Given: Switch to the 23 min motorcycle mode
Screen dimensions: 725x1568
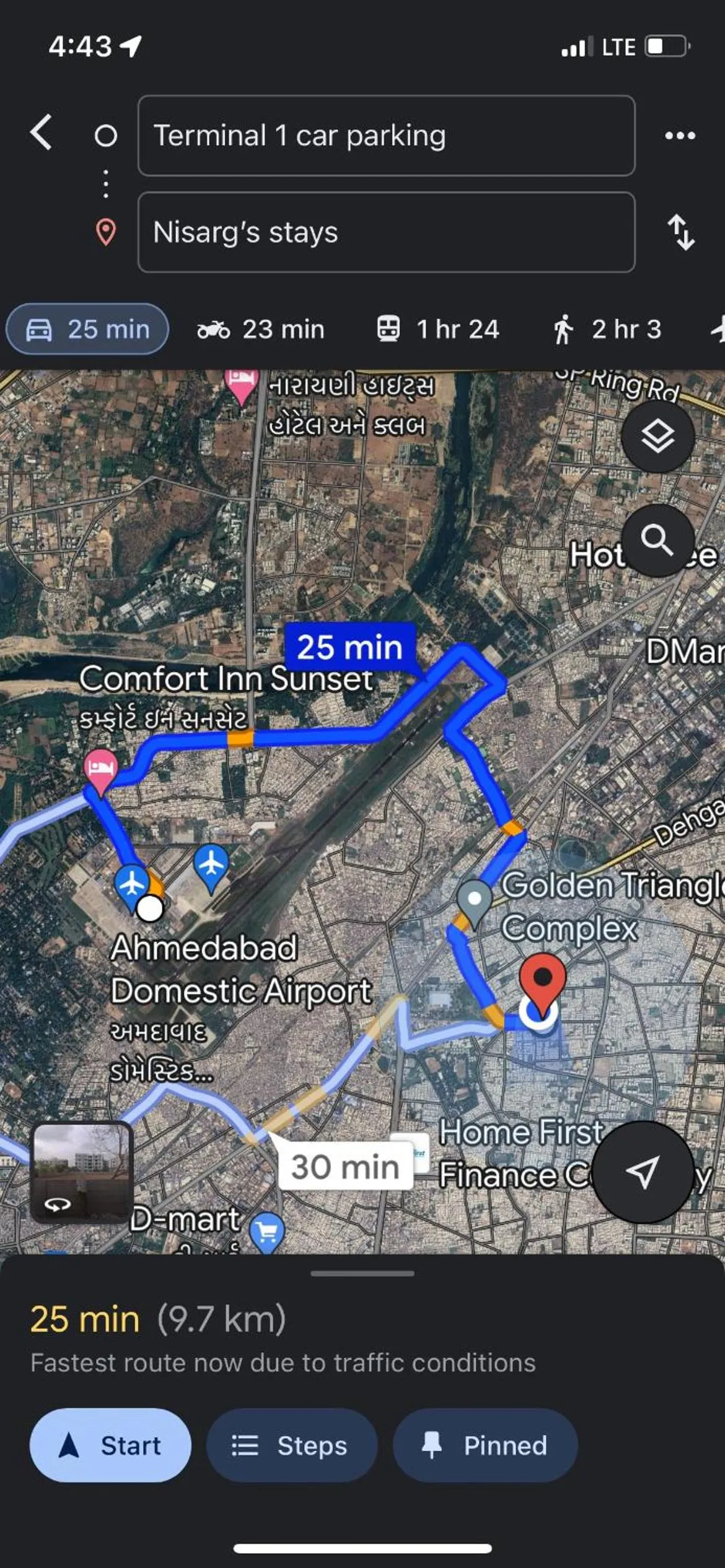Looking at the screenshot, I should pos(261,329).
